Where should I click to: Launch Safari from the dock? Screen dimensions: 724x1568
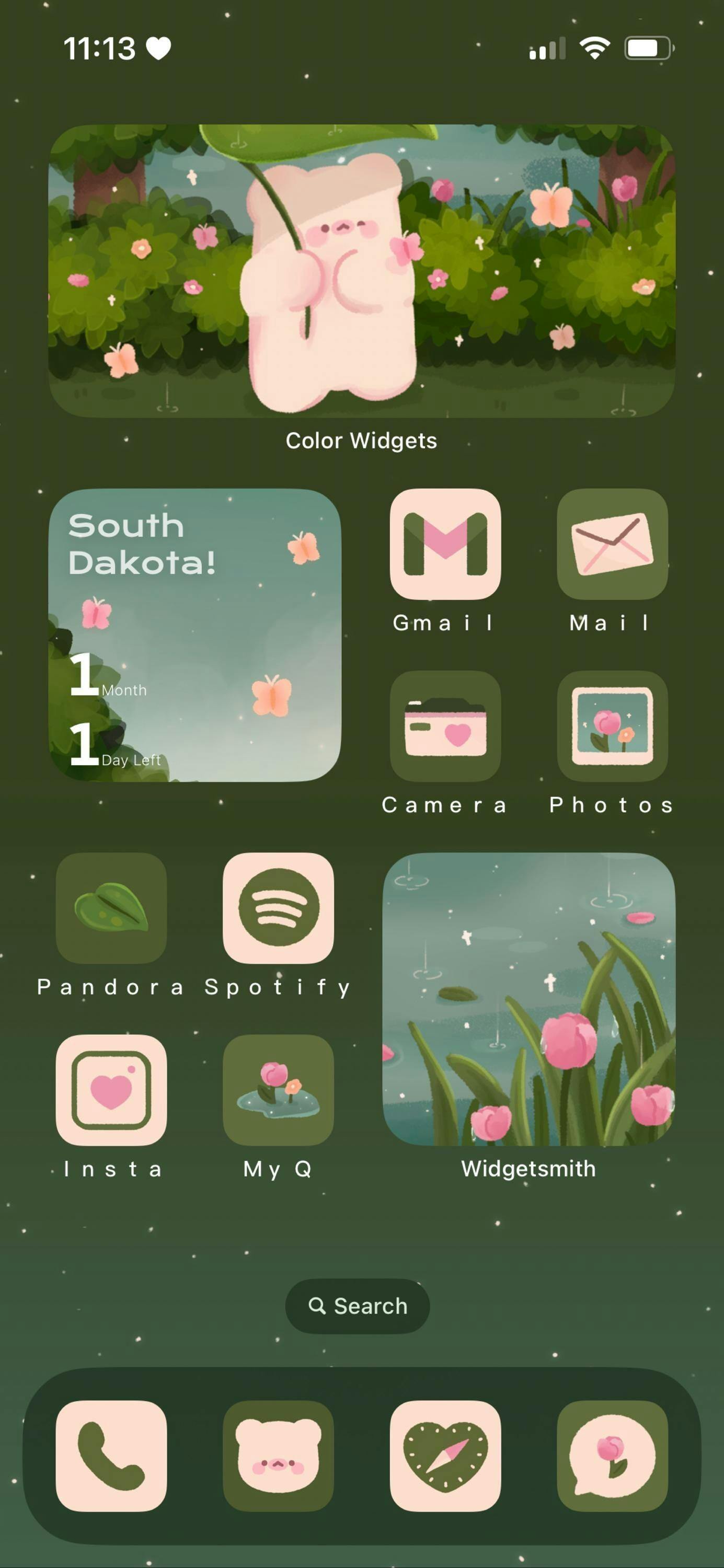coord(445,1456)
